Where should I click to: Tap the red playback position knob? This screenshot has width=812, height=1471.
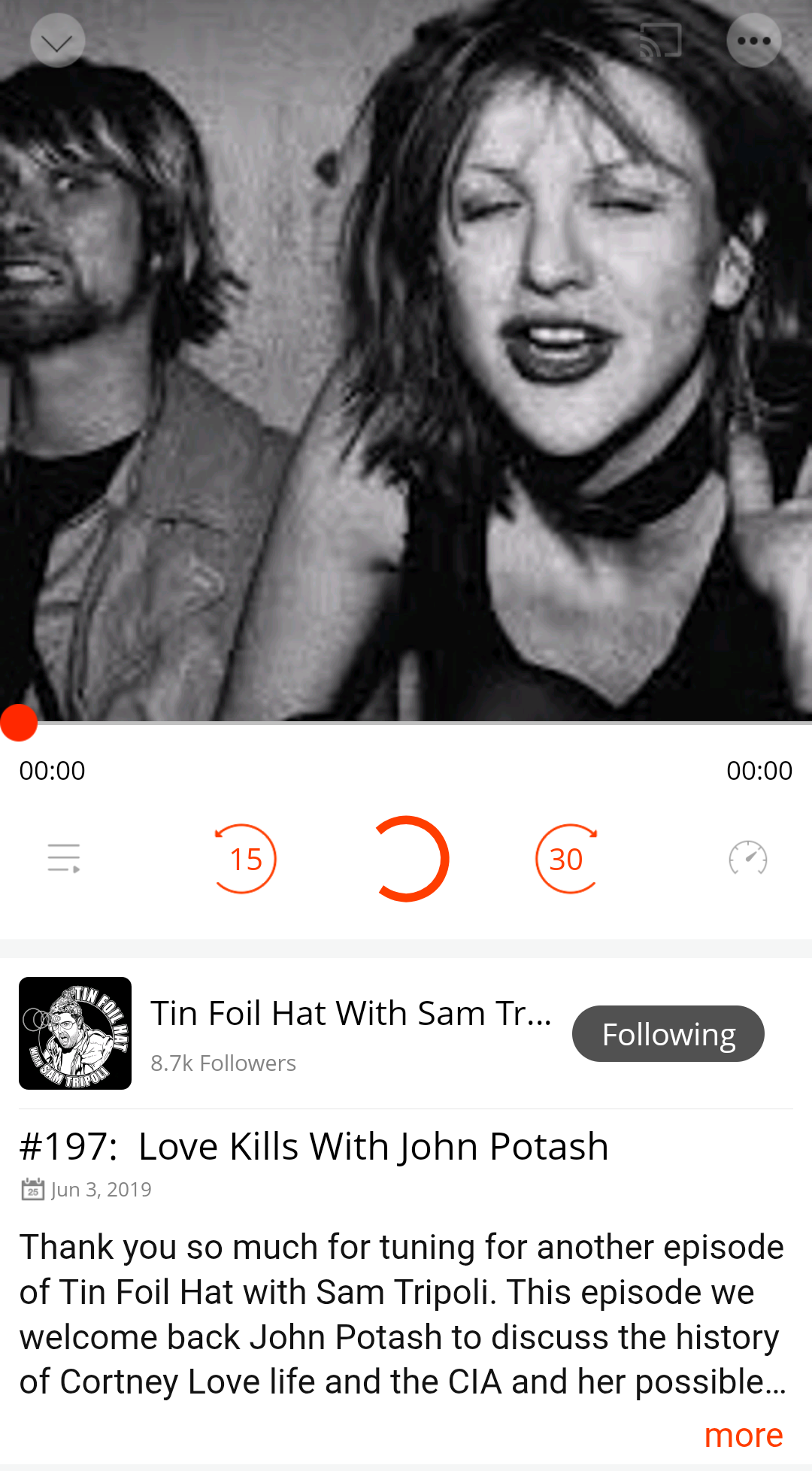[18, 723]
